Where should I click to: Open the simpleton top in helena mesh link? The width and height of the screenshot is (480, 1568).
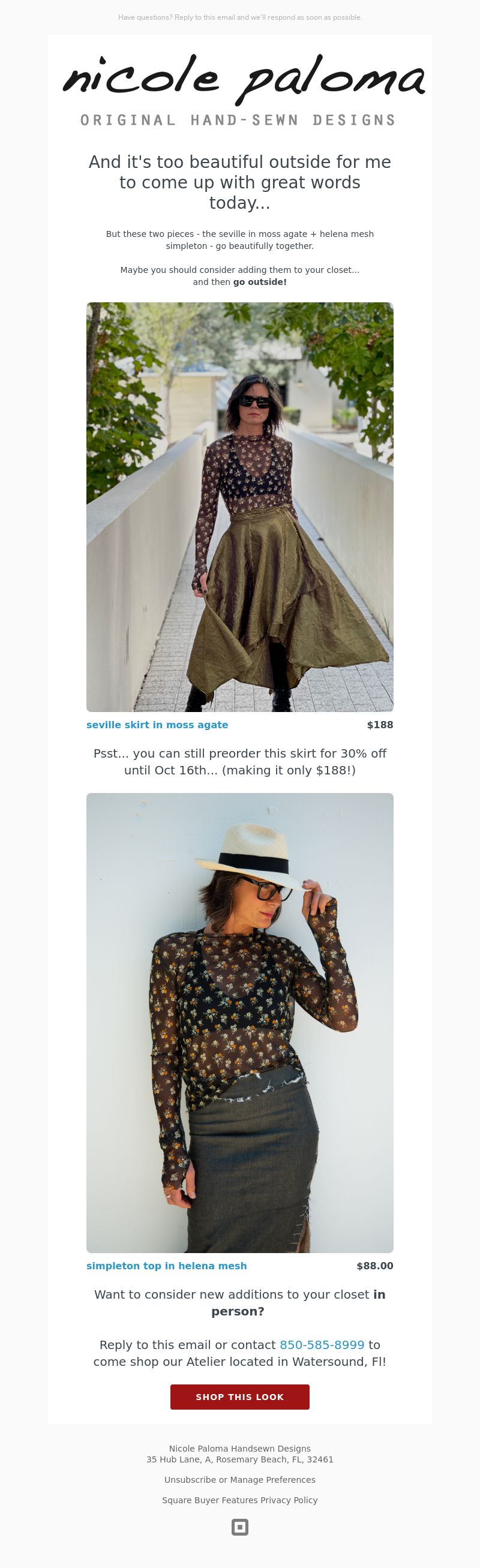166,1266
